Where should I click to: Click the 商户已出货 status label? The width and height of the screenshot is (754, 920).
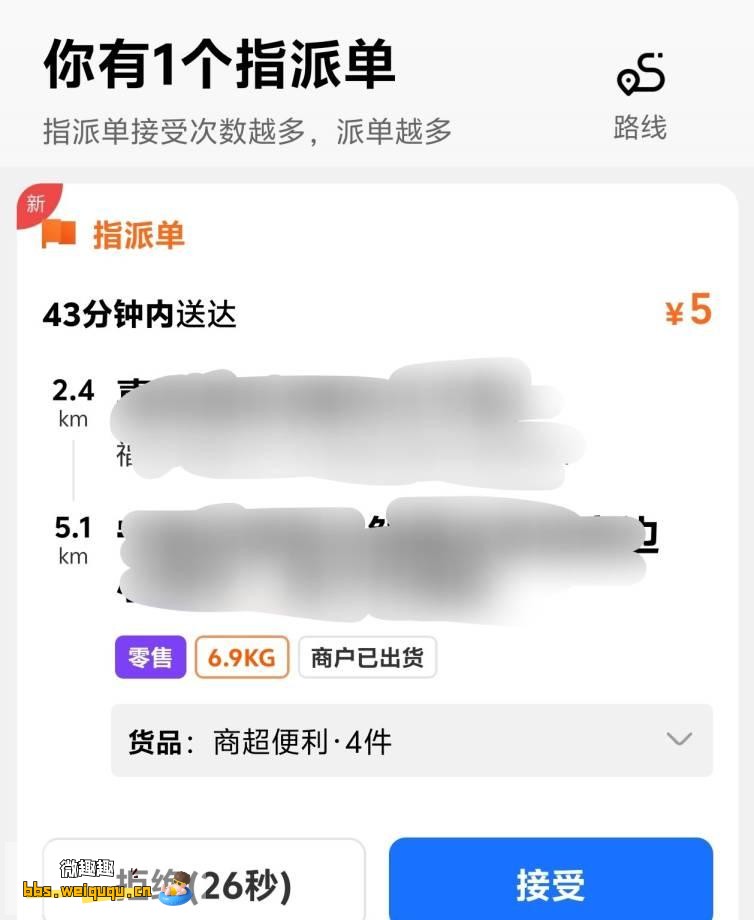(367, 658)
